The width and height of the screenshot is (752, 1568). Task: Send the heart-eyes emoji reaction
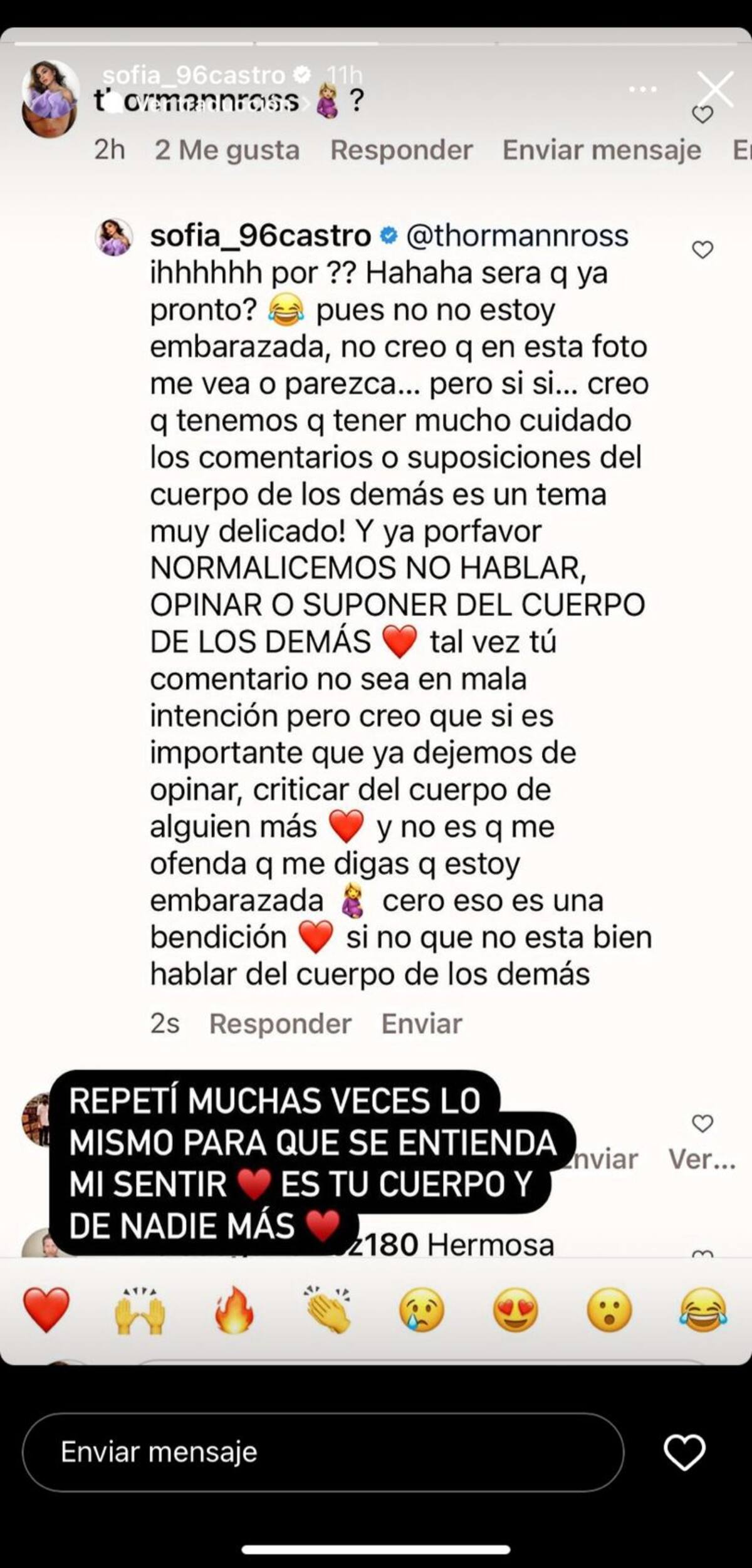(x=515, y=1309)
